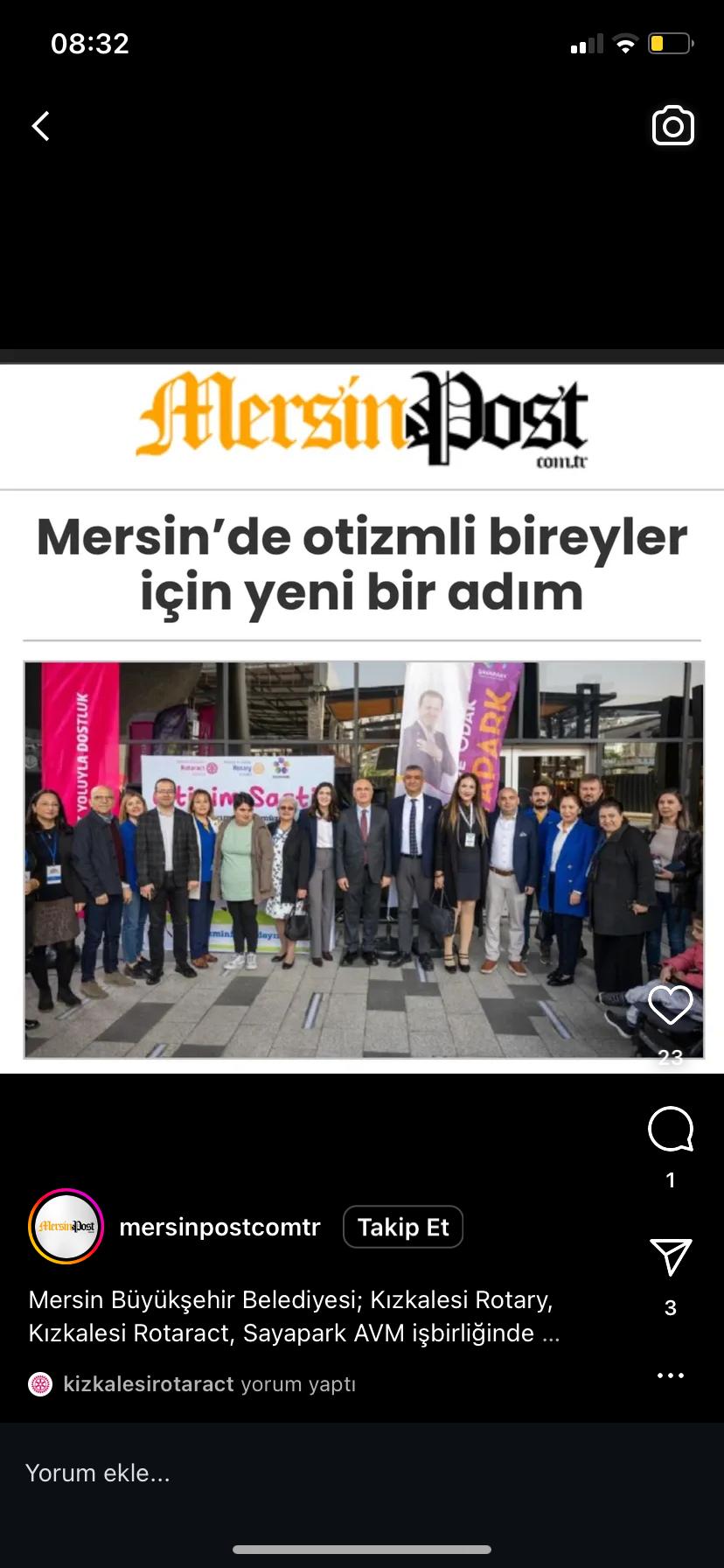Go back with the top-left arrow

pyautogui.click(x=41, y=126)
